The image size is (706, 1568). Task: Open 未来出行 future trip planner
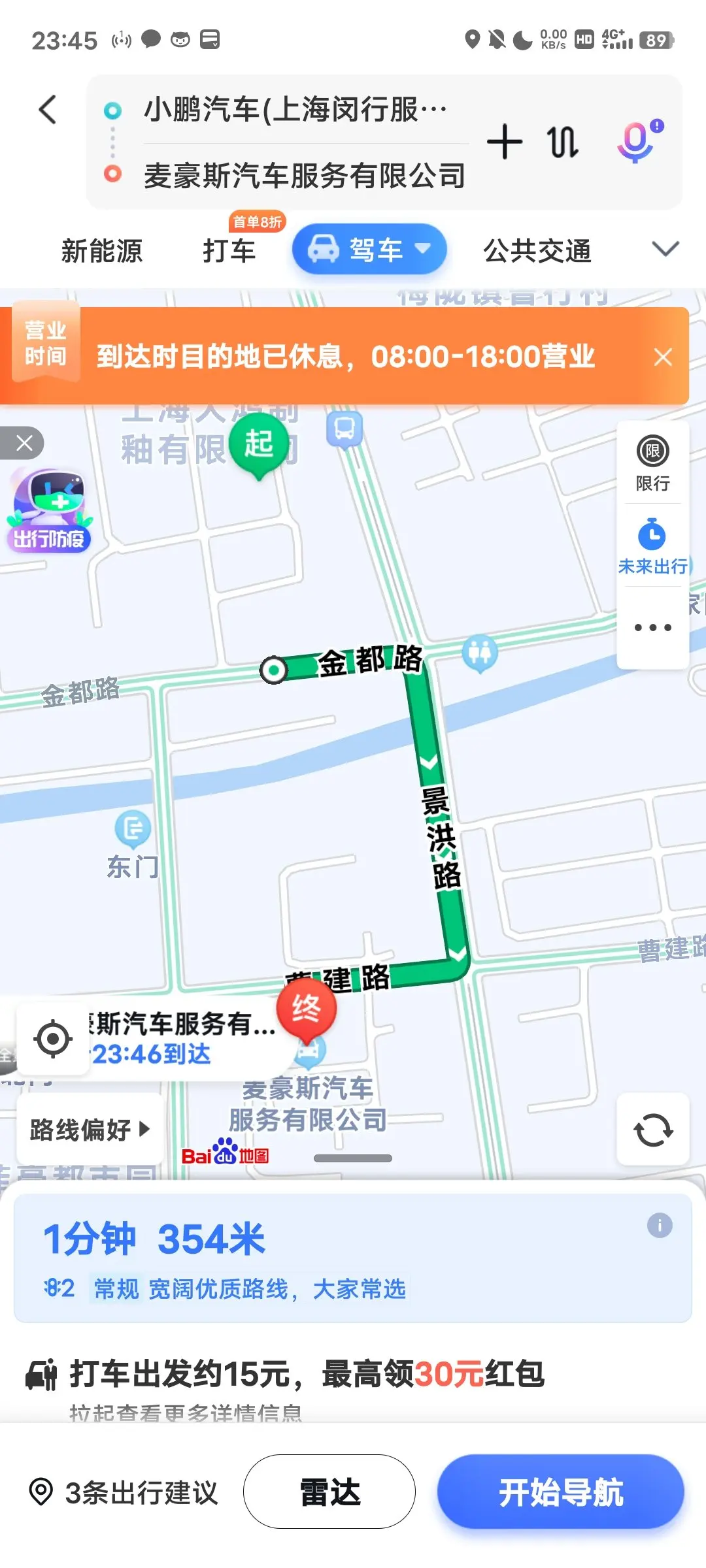pyautogui.click(x=652, y=546)
